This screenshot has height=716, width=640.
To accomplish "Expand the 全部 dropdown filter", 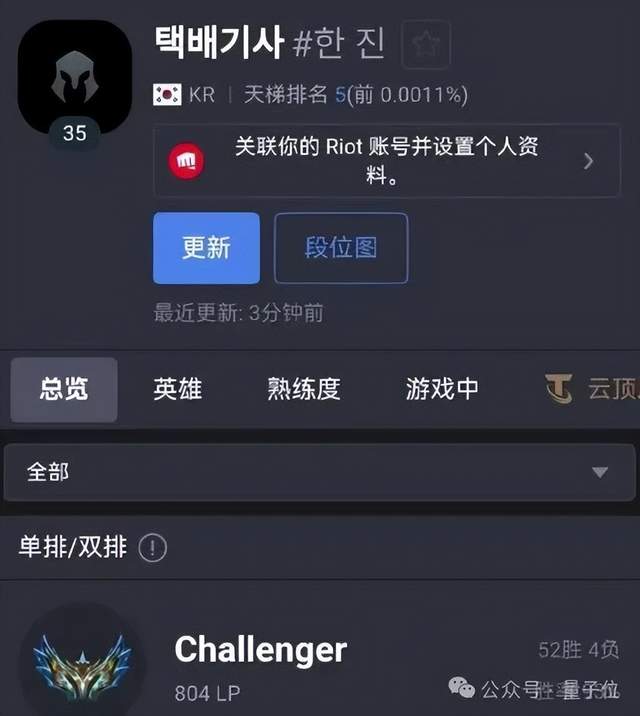I will pos(320,472).
